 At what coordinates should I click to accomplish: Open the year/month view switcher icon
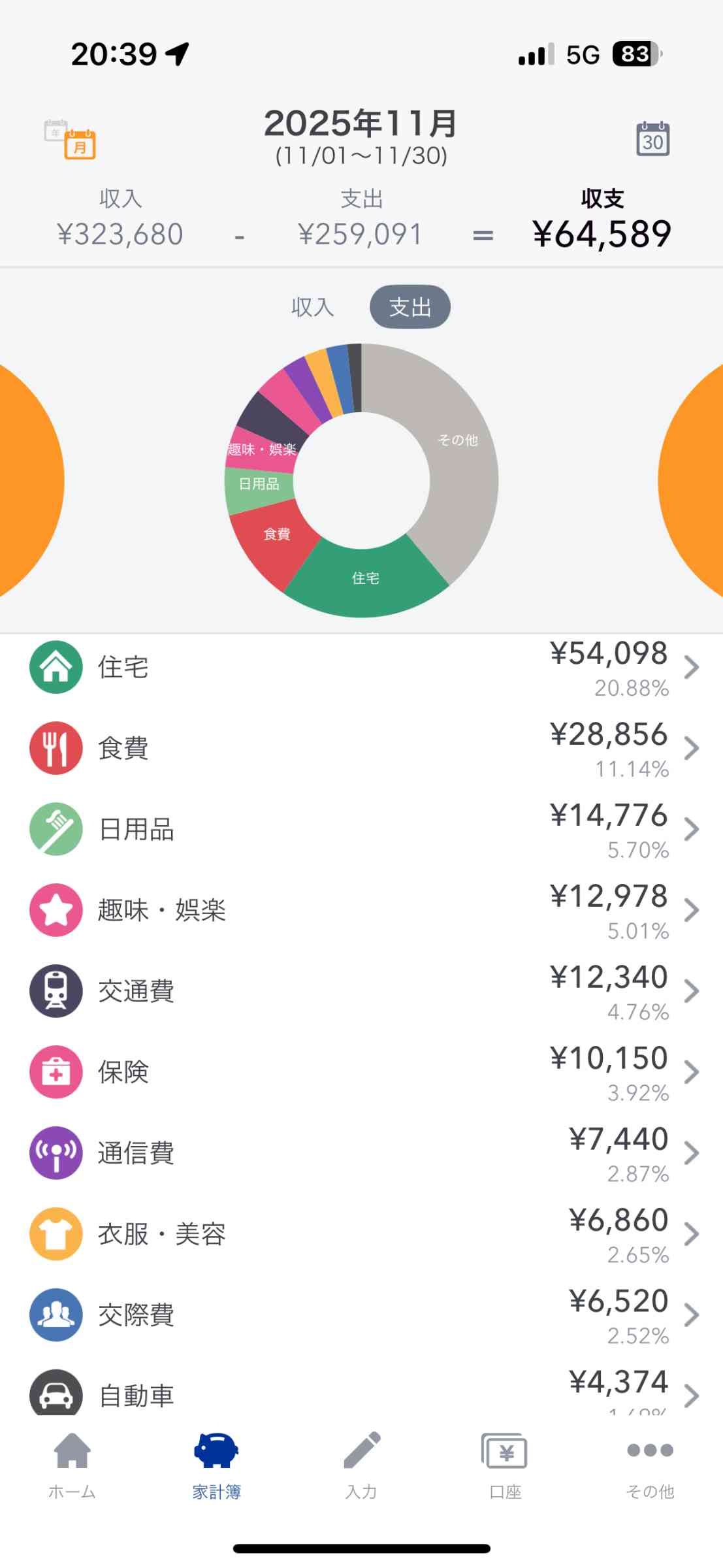pyautogui.click(x=71, y=139)
